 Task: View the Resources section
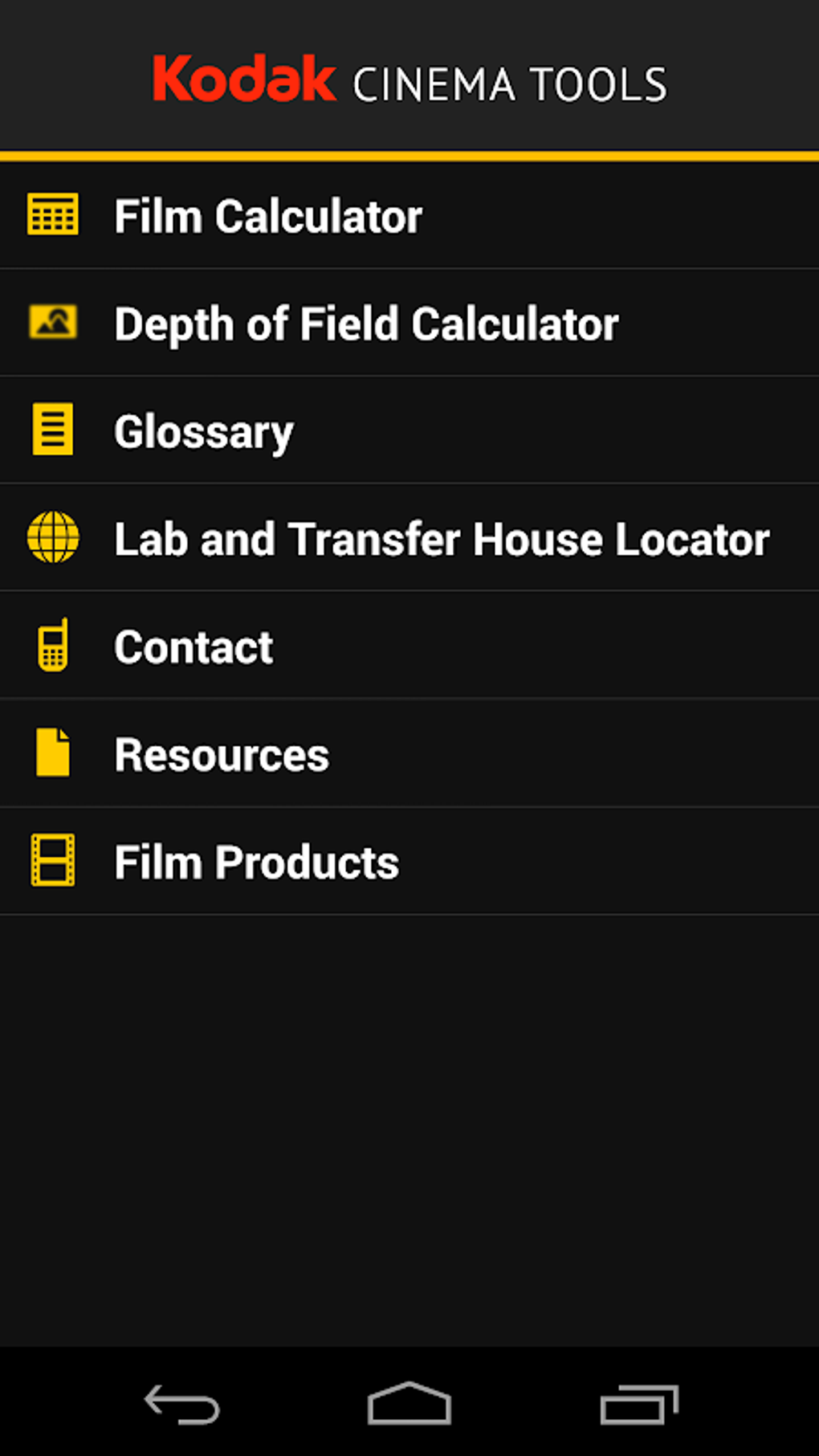pos(220,752)
